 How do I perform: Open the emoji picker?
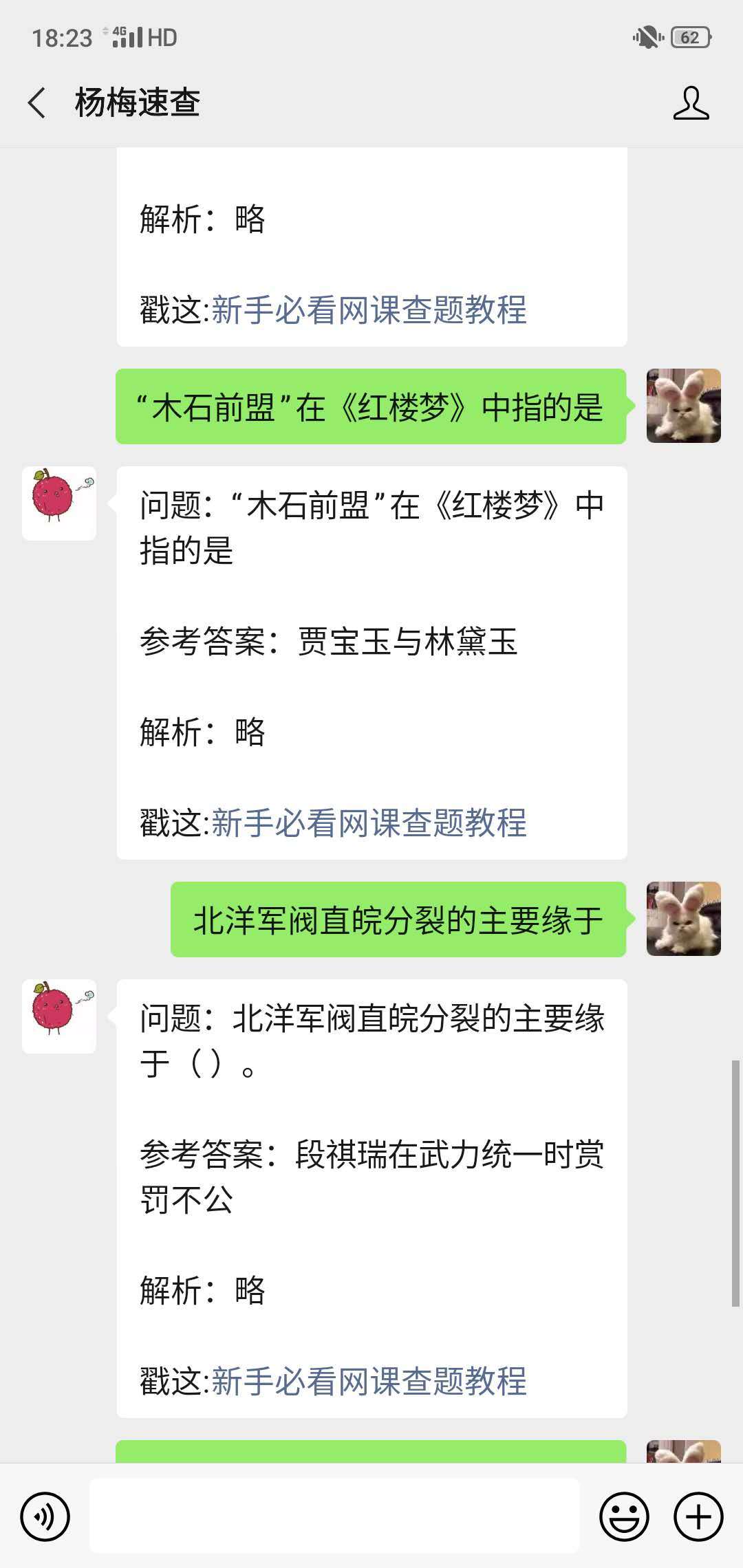click(624, 1516)
